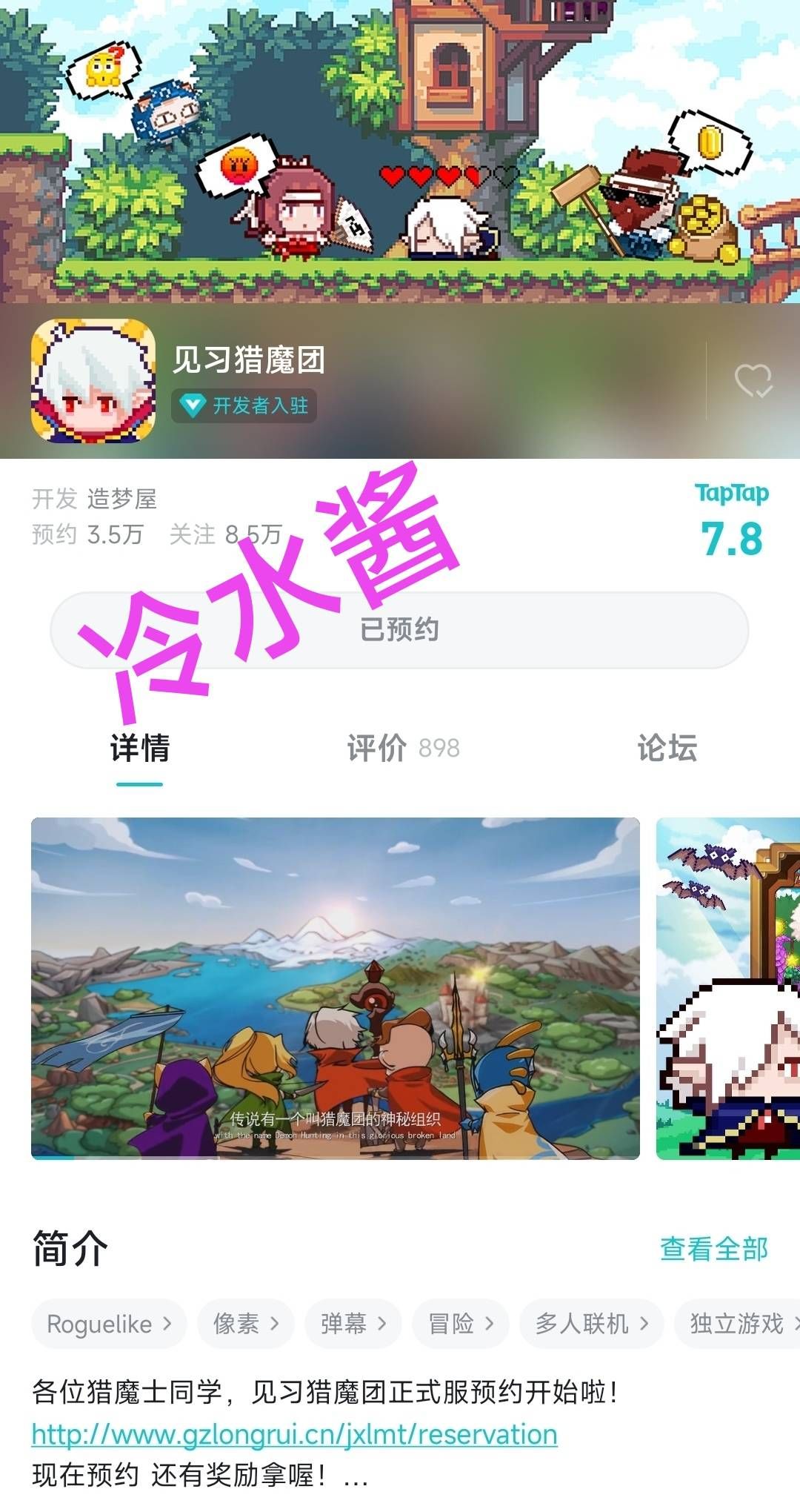Toggle the heart to favorite the game

753,380
